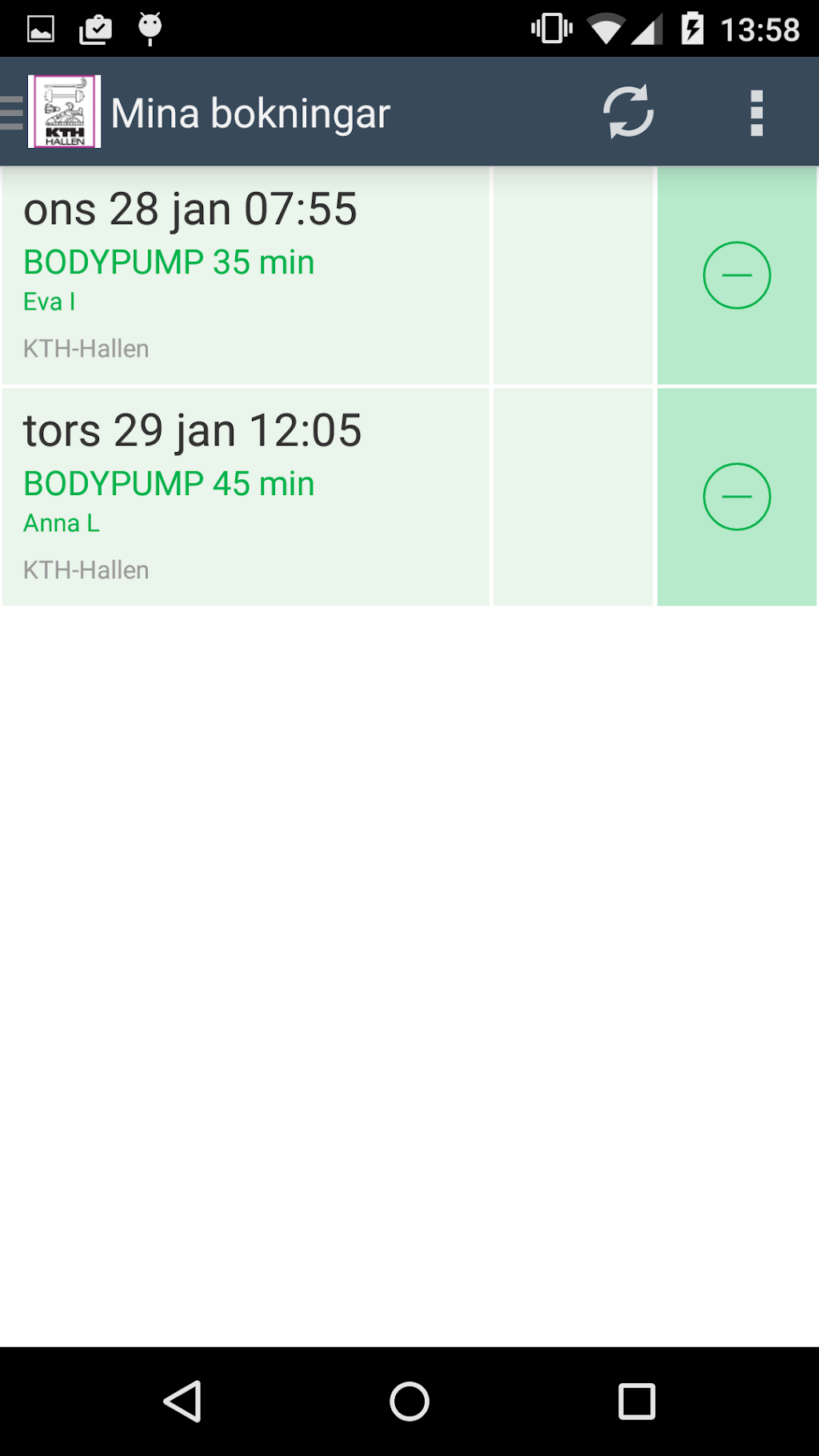Cancel the BODYPUMP 35 min booking

(736, 275)
